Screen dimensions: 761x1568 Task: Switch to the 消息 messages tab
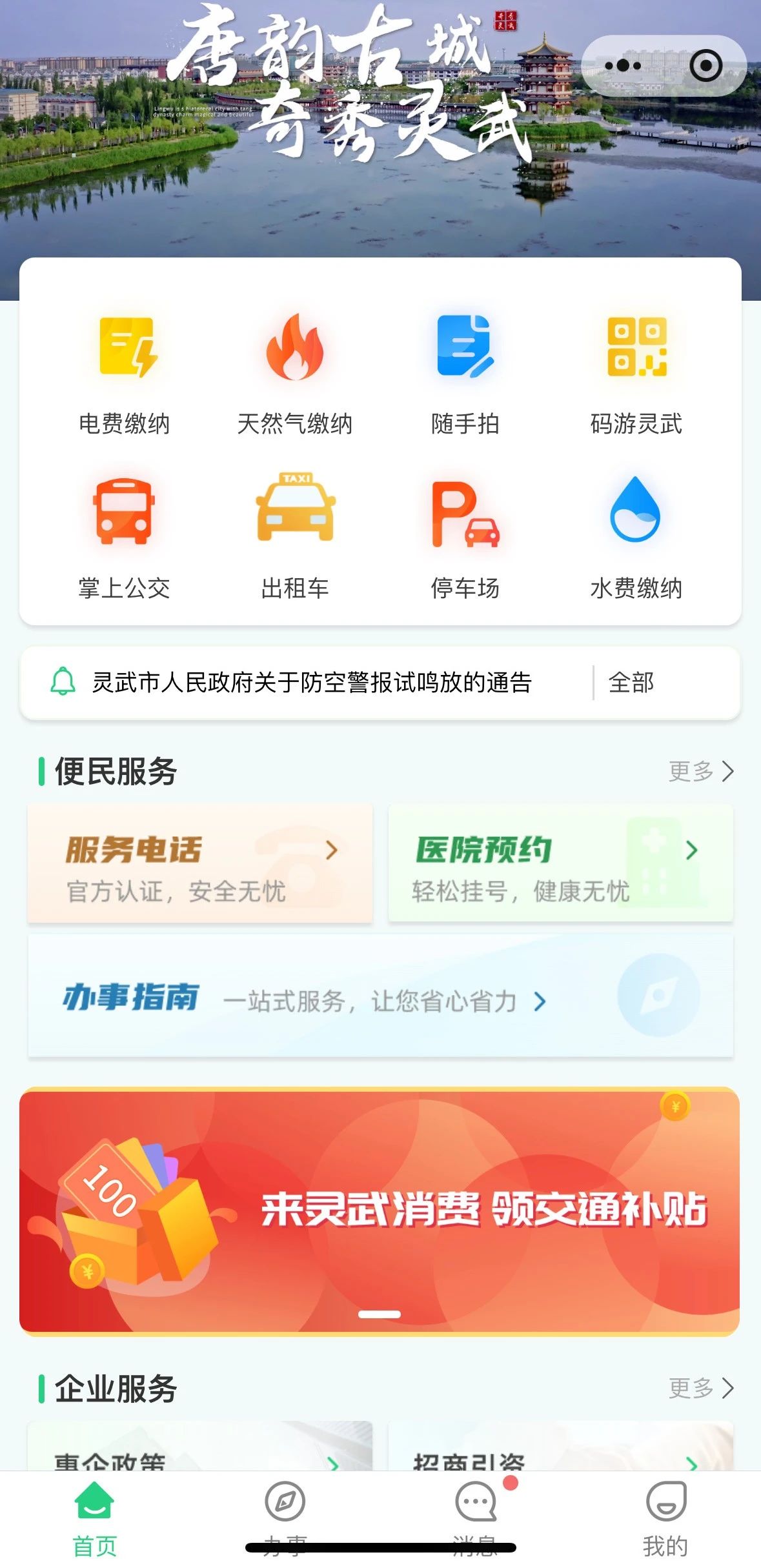476,1518
